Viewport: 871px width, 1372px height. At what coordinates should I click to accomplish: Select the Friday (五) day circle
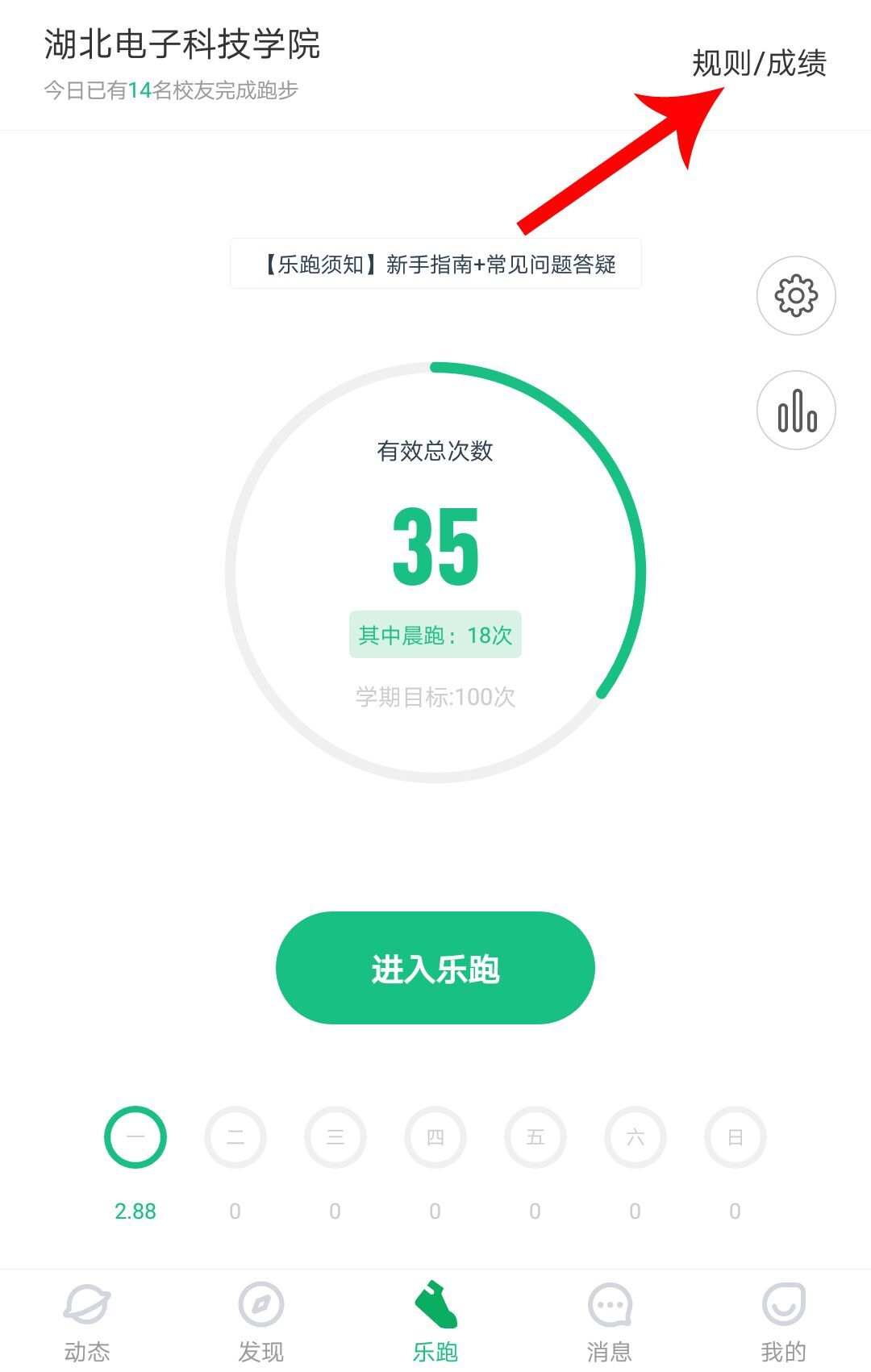(x=535, y=1137)
